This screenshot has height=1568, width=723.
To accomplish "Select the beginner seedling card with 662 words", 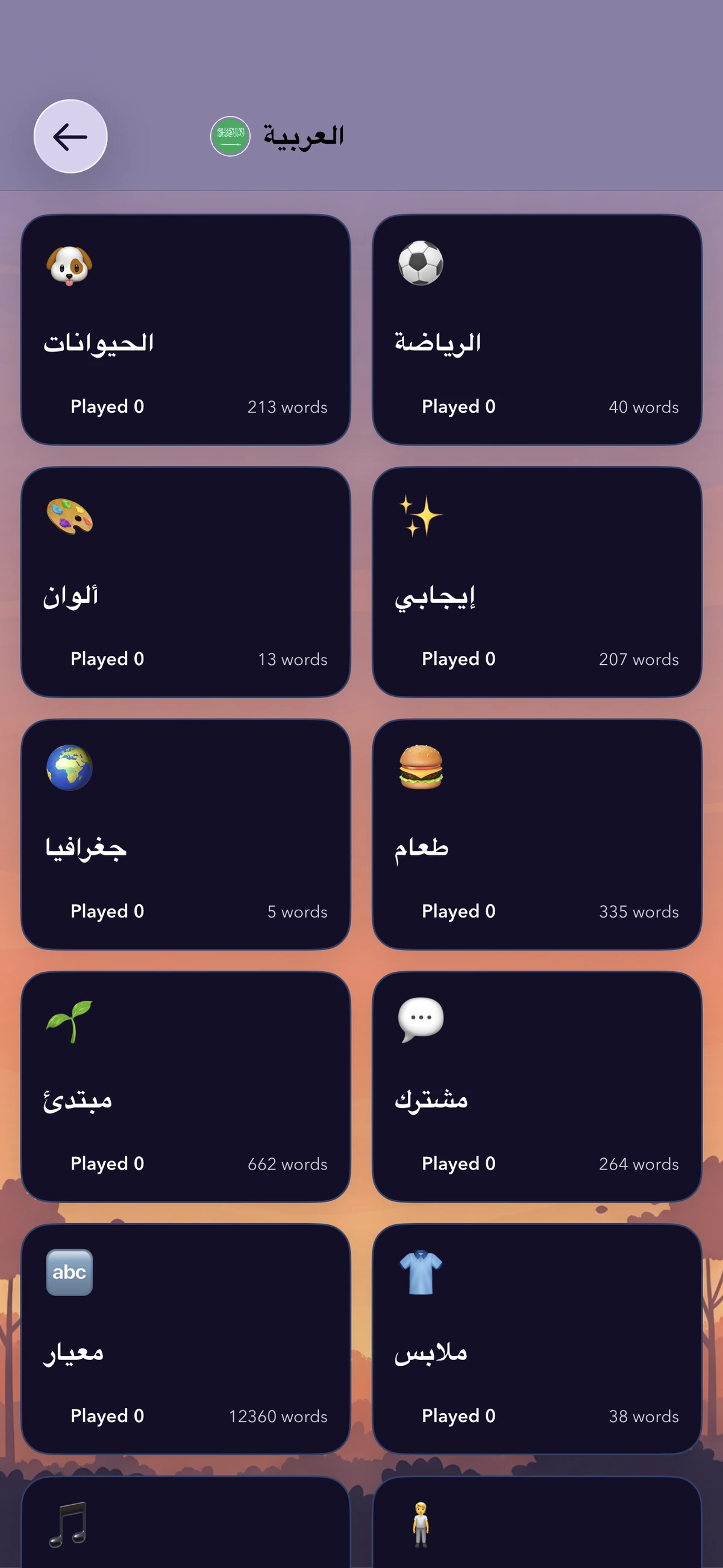I will tap(186, 1086).
